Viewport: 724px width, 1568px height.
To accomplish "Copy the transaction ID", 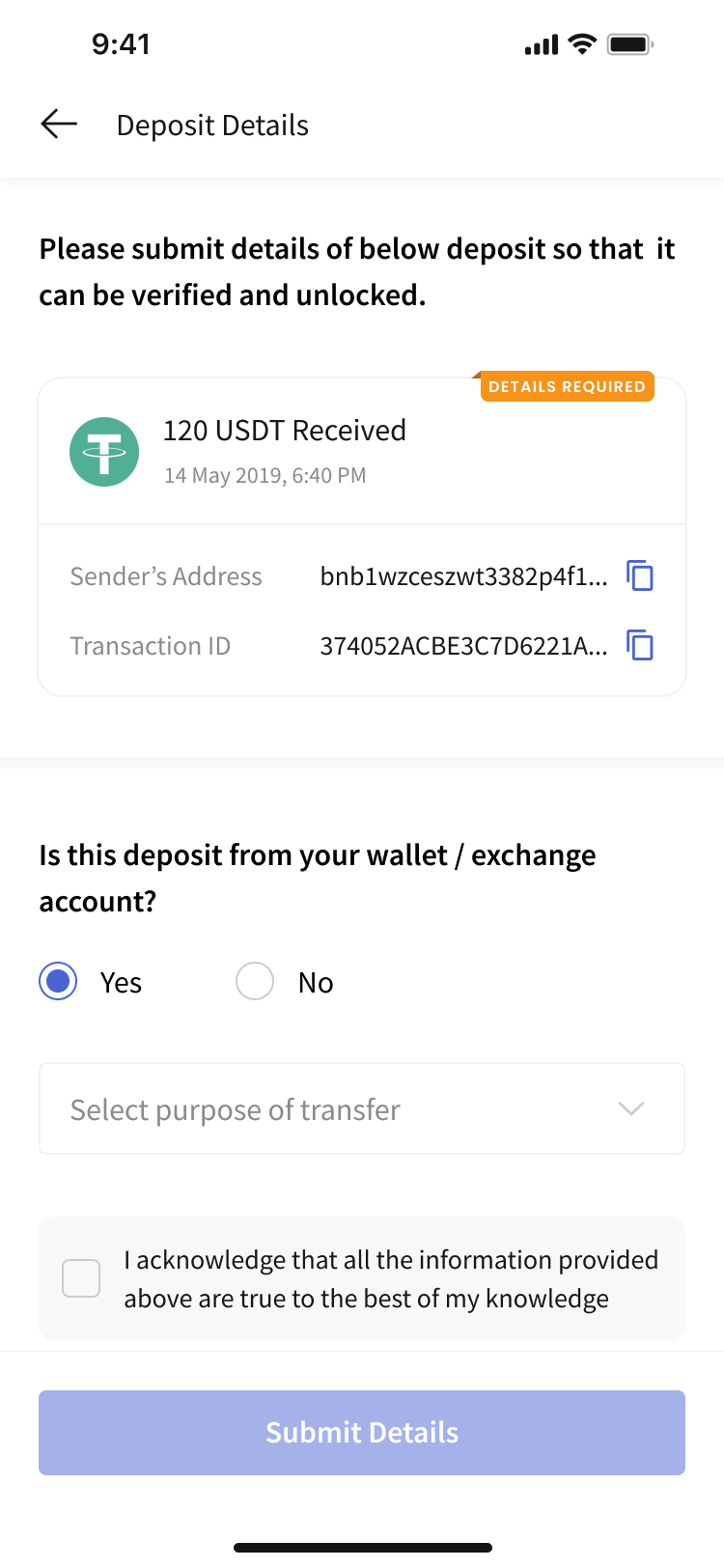I will click(x=640, y=645).
